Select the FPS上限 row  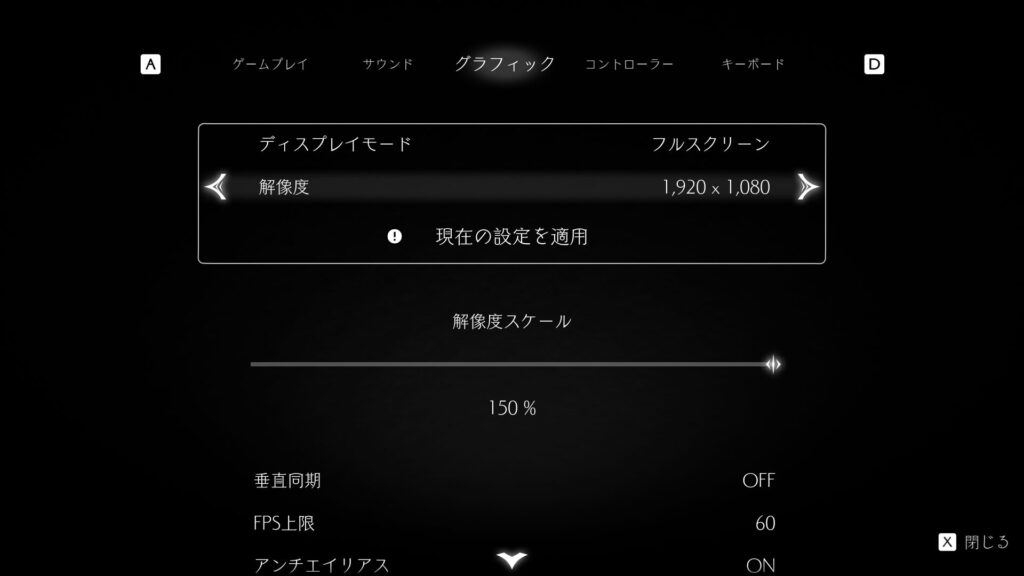tap(512, 523)
